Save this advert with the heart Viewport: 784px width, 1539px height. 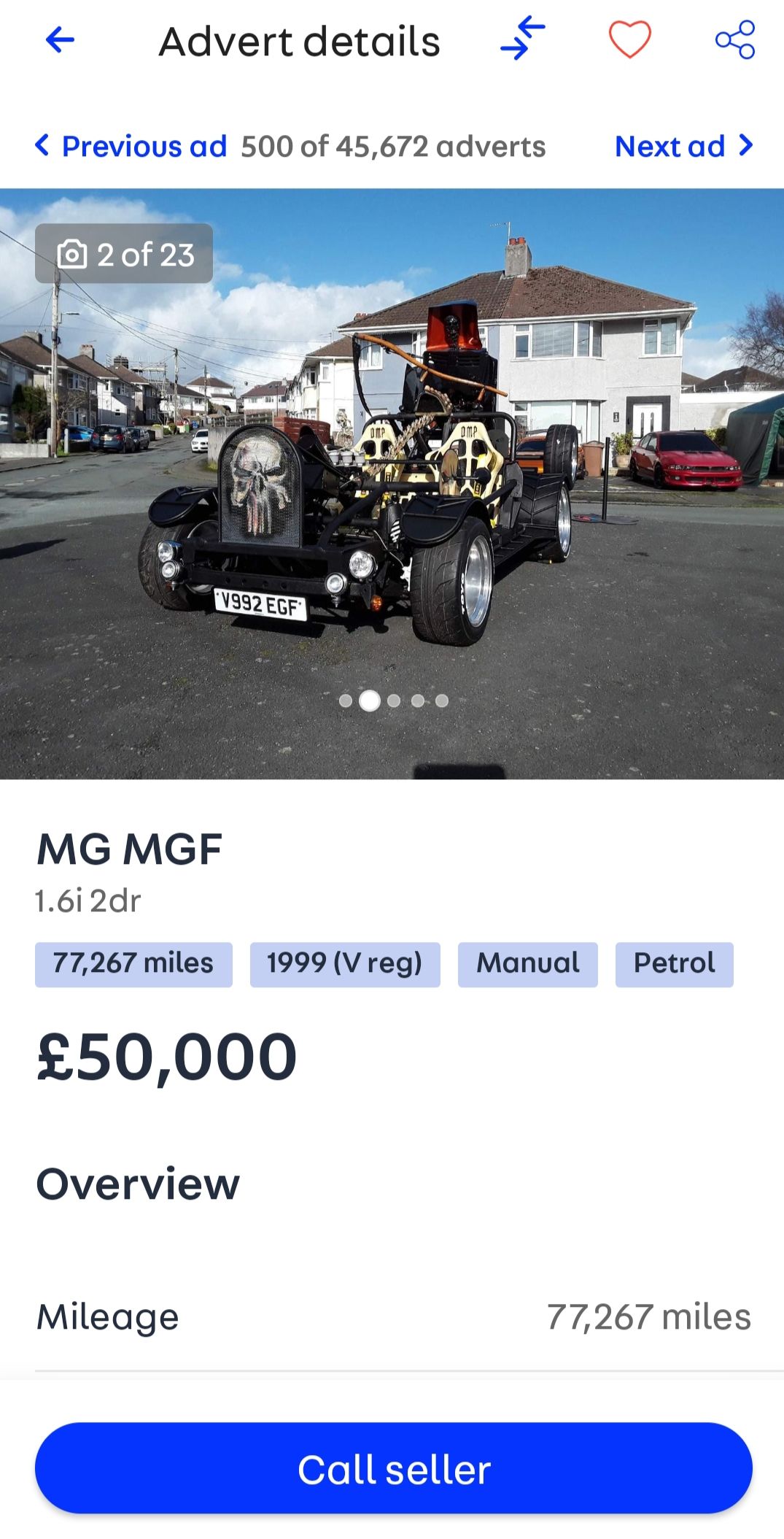[x=629, y=39]
